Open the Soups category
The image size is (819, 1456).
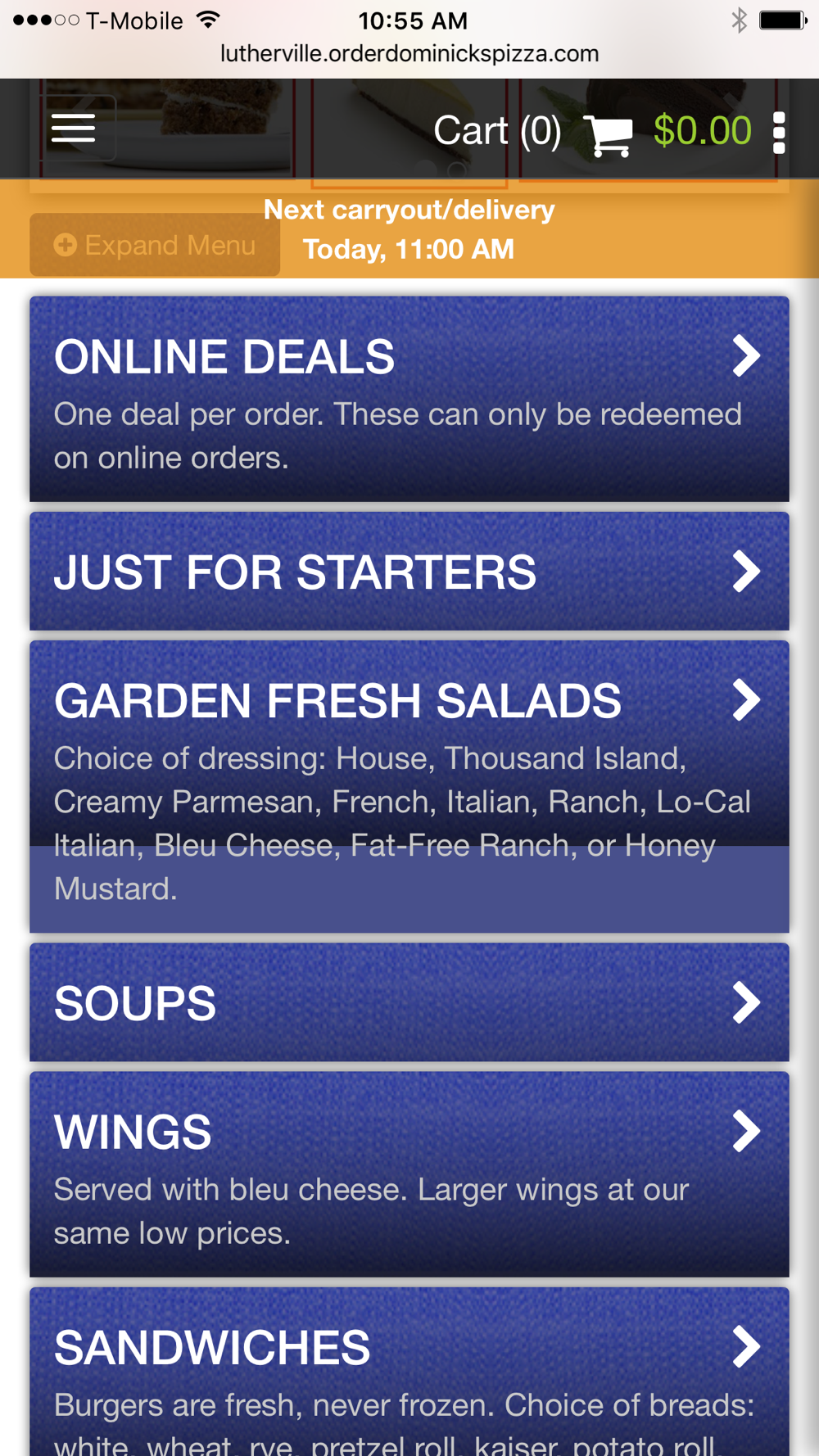409,1002
